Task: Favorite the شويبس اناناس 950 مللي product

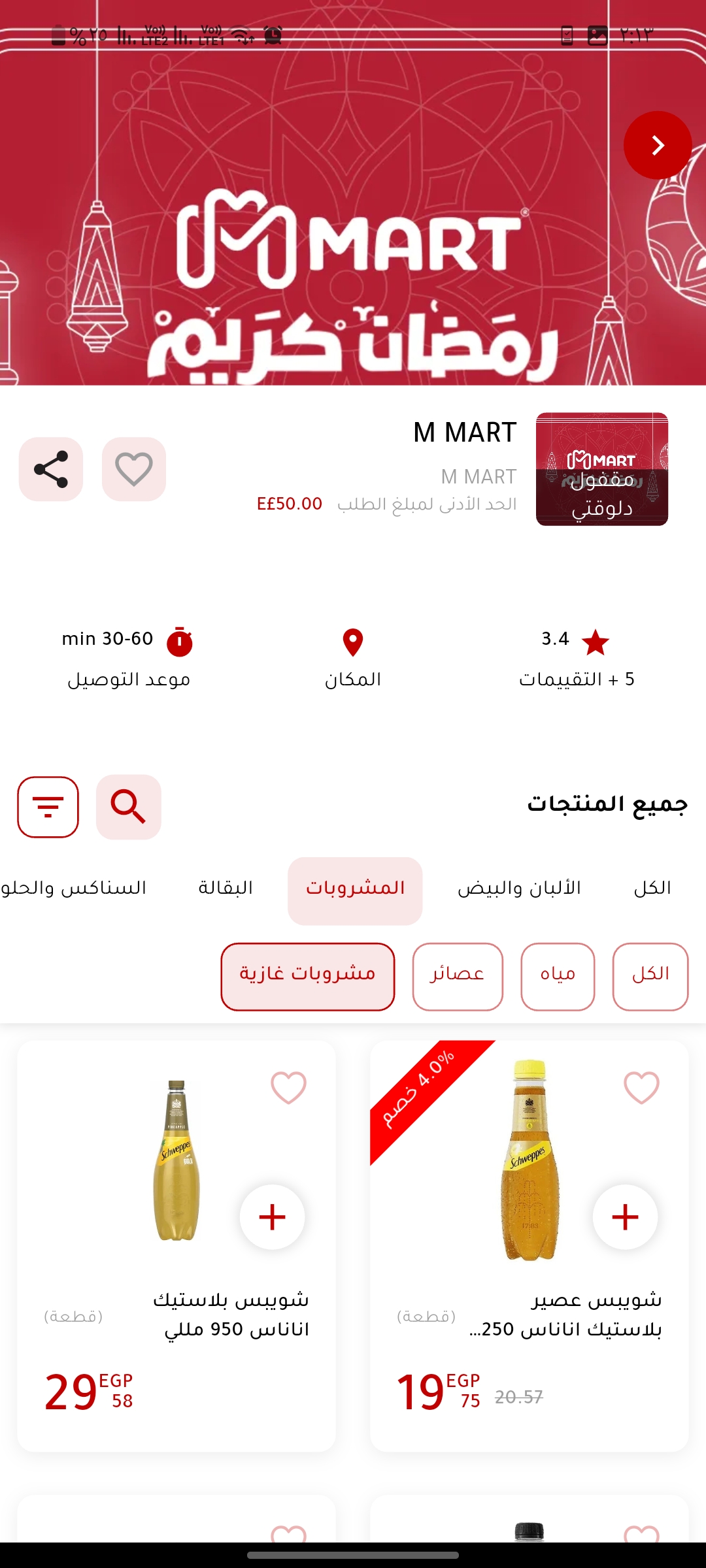Action: 288,1088
